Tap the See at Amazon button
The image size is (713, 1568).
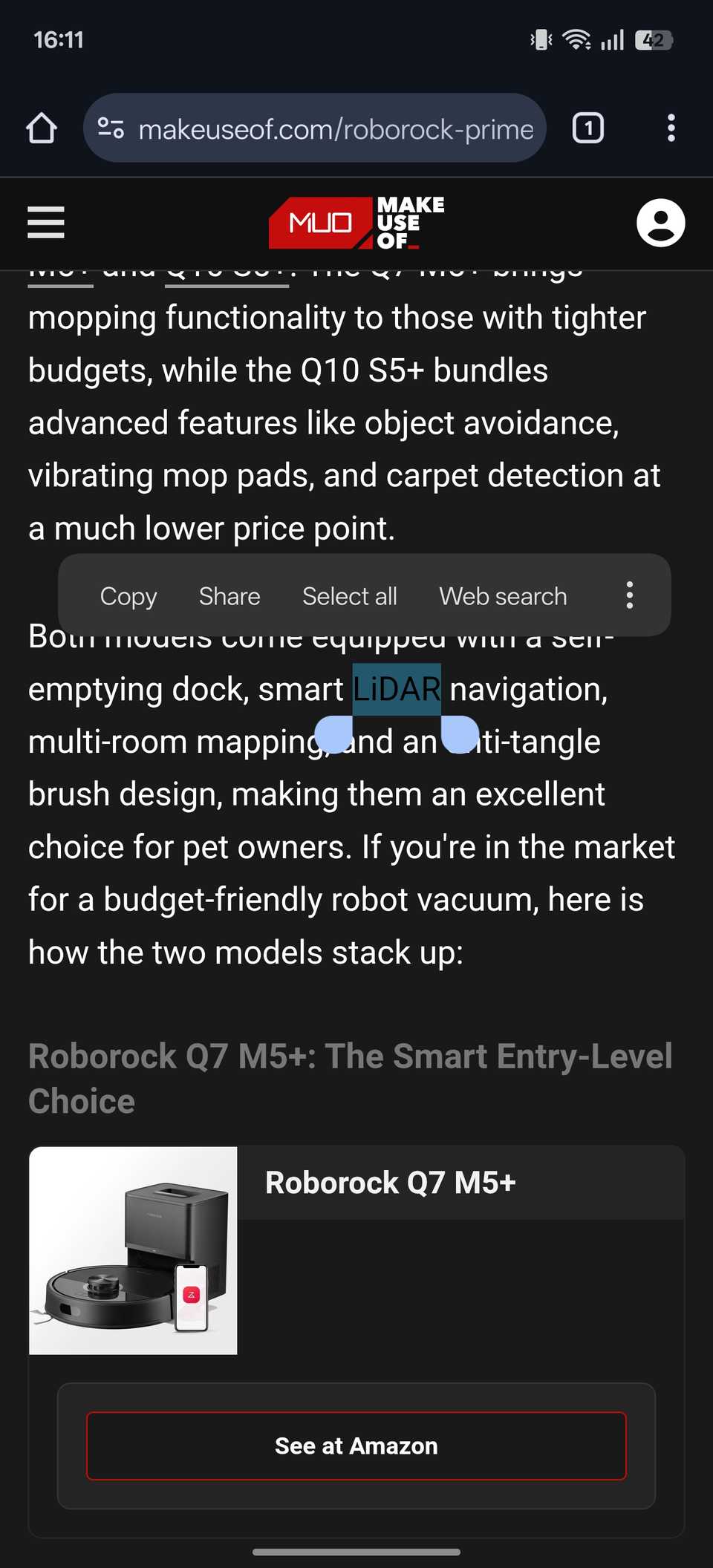click(356, 1445)
